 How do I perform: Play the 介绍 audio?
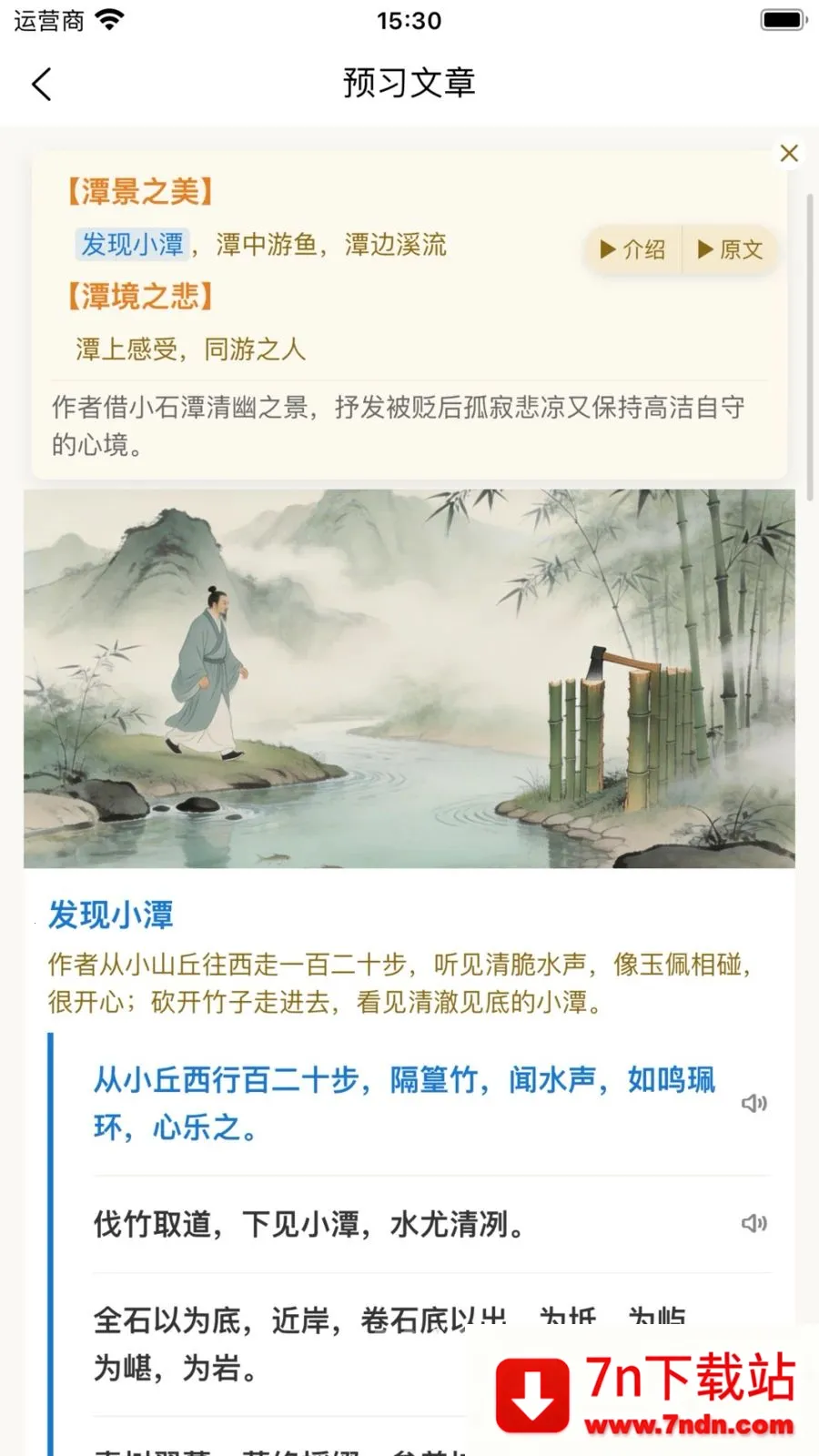click(633, 249)
